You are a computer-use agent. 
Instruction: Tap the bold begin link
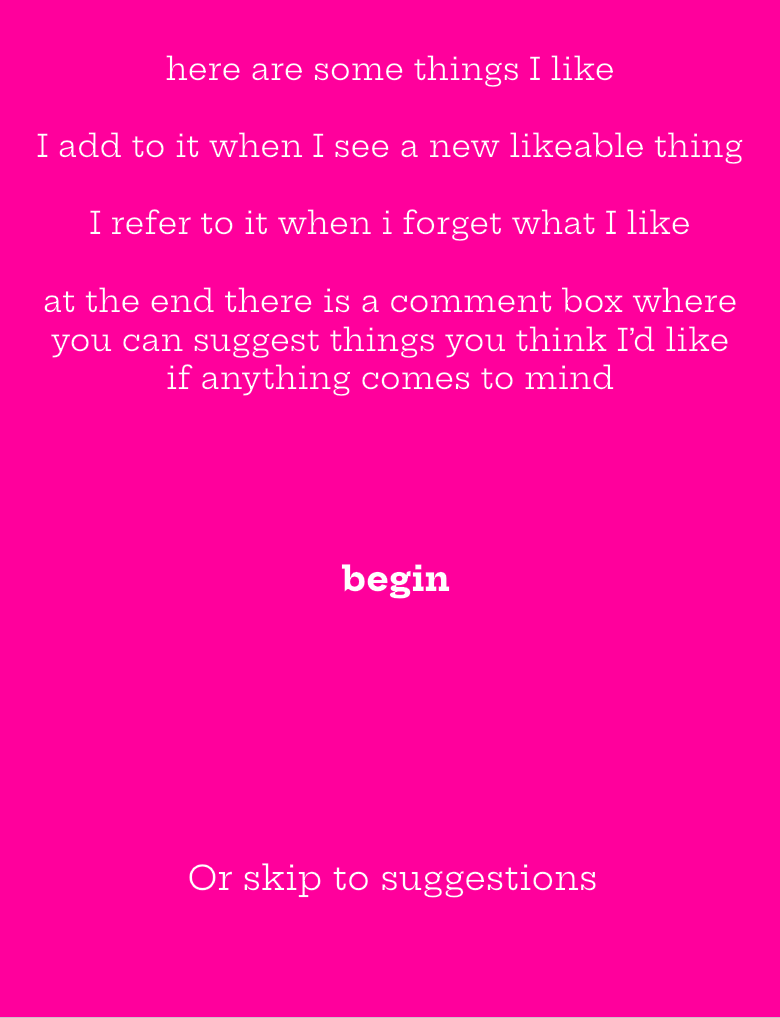[395, 579]
